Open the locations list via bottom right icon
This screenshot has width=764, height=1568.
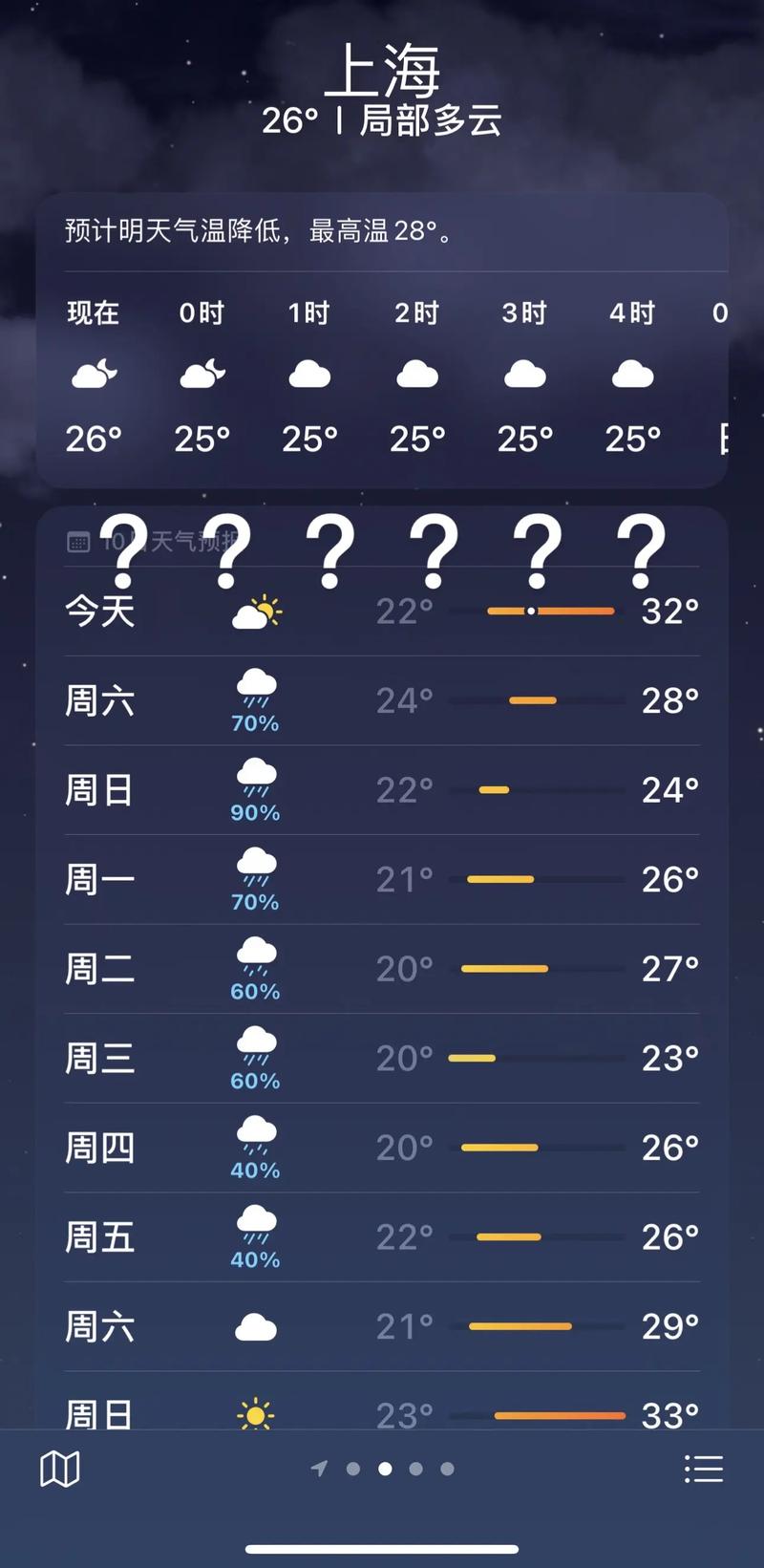point(704,1469)
